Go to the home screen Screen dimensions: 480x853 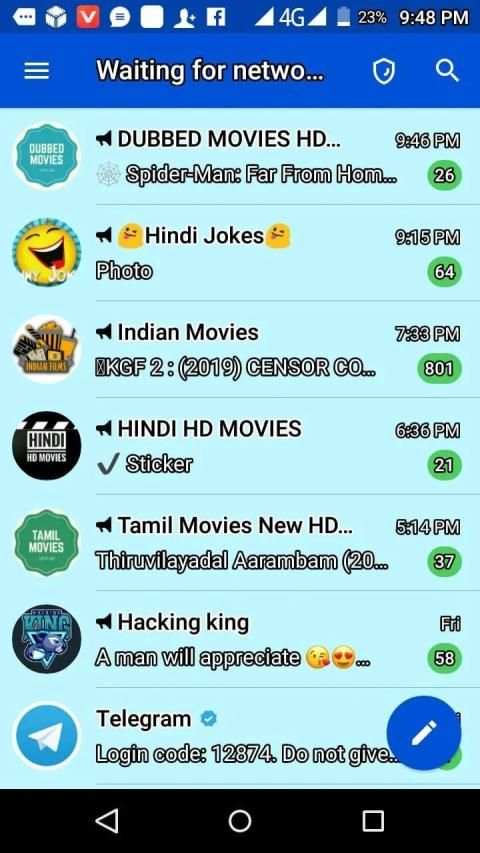[240, 821]
